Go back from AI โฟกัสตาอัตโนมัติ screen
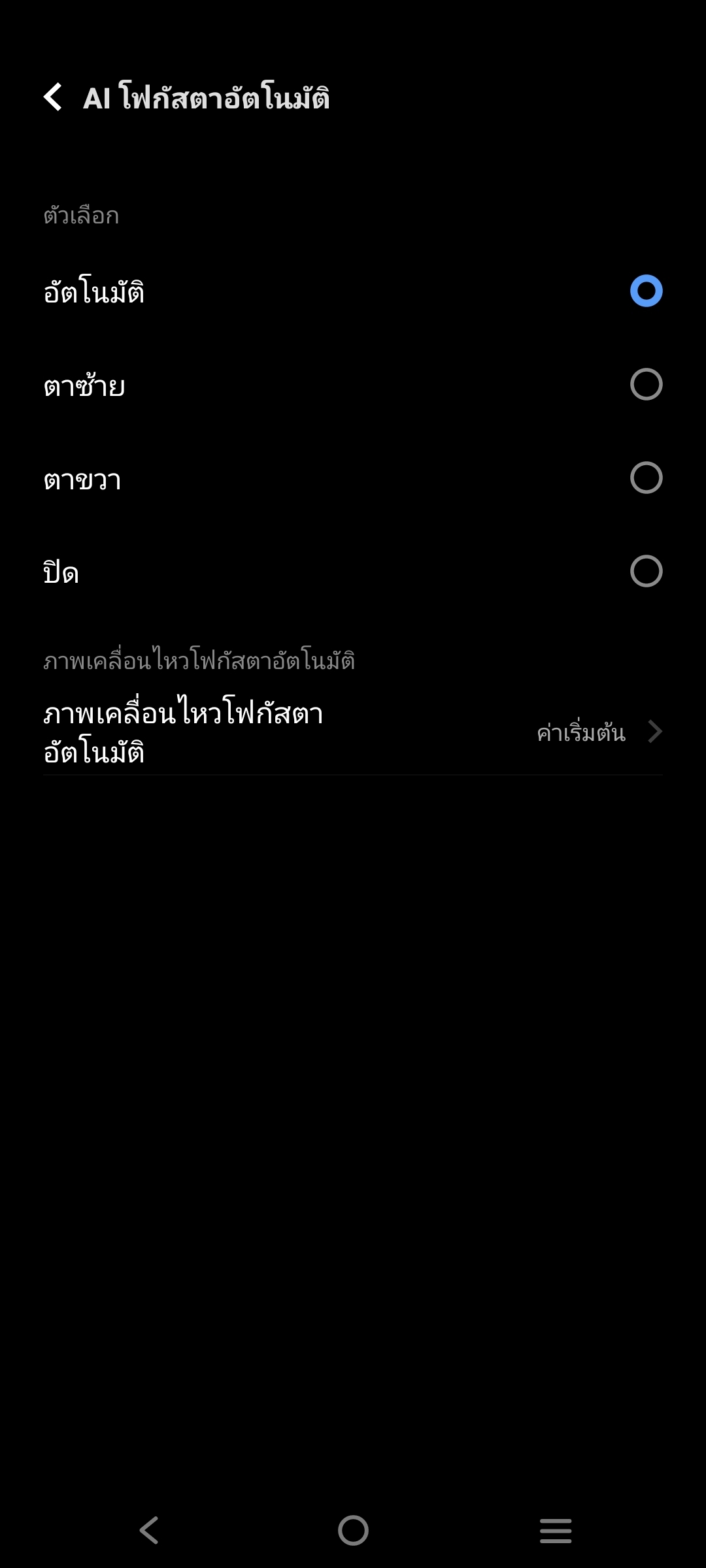The width and height of the screenshot is (706, 1568). [53, 97]
